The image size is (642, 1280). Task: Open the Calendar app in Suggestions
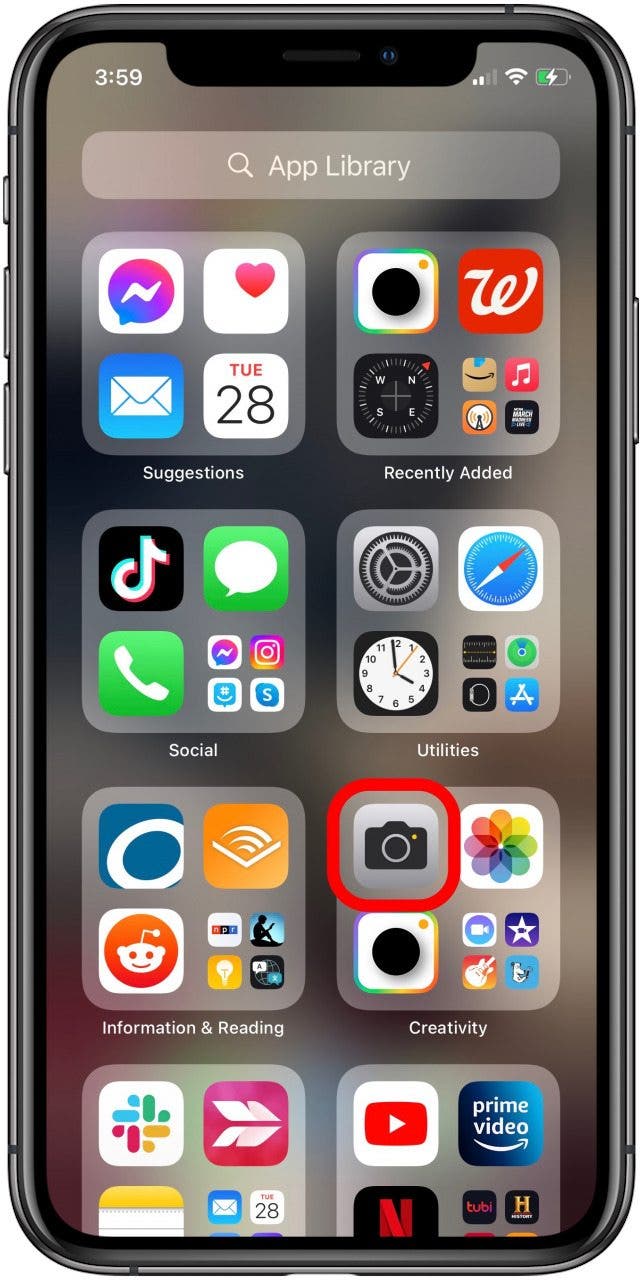[246, 396]
